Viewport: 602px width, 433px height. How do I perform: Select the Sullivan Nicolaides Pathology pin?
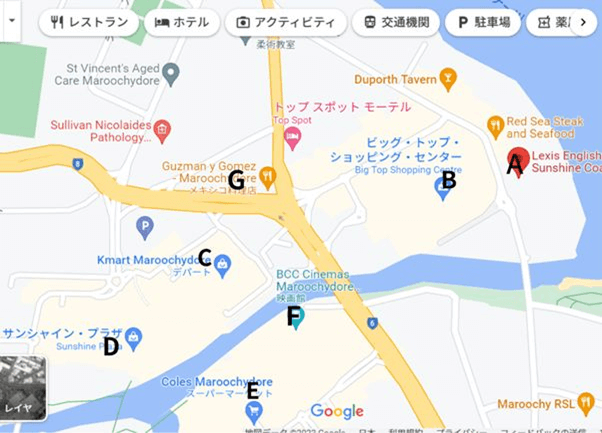click(162, 129)
